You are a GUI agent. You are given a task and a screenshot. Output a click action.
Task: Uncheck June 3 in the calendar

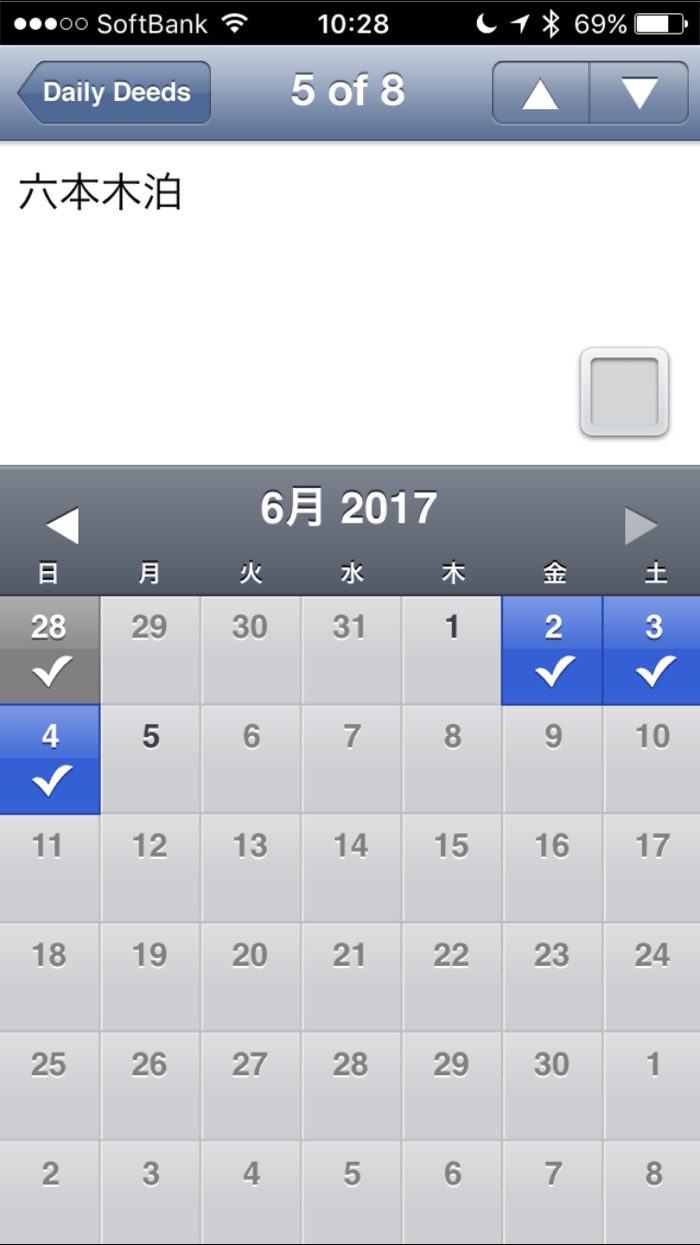click(652, 650)
